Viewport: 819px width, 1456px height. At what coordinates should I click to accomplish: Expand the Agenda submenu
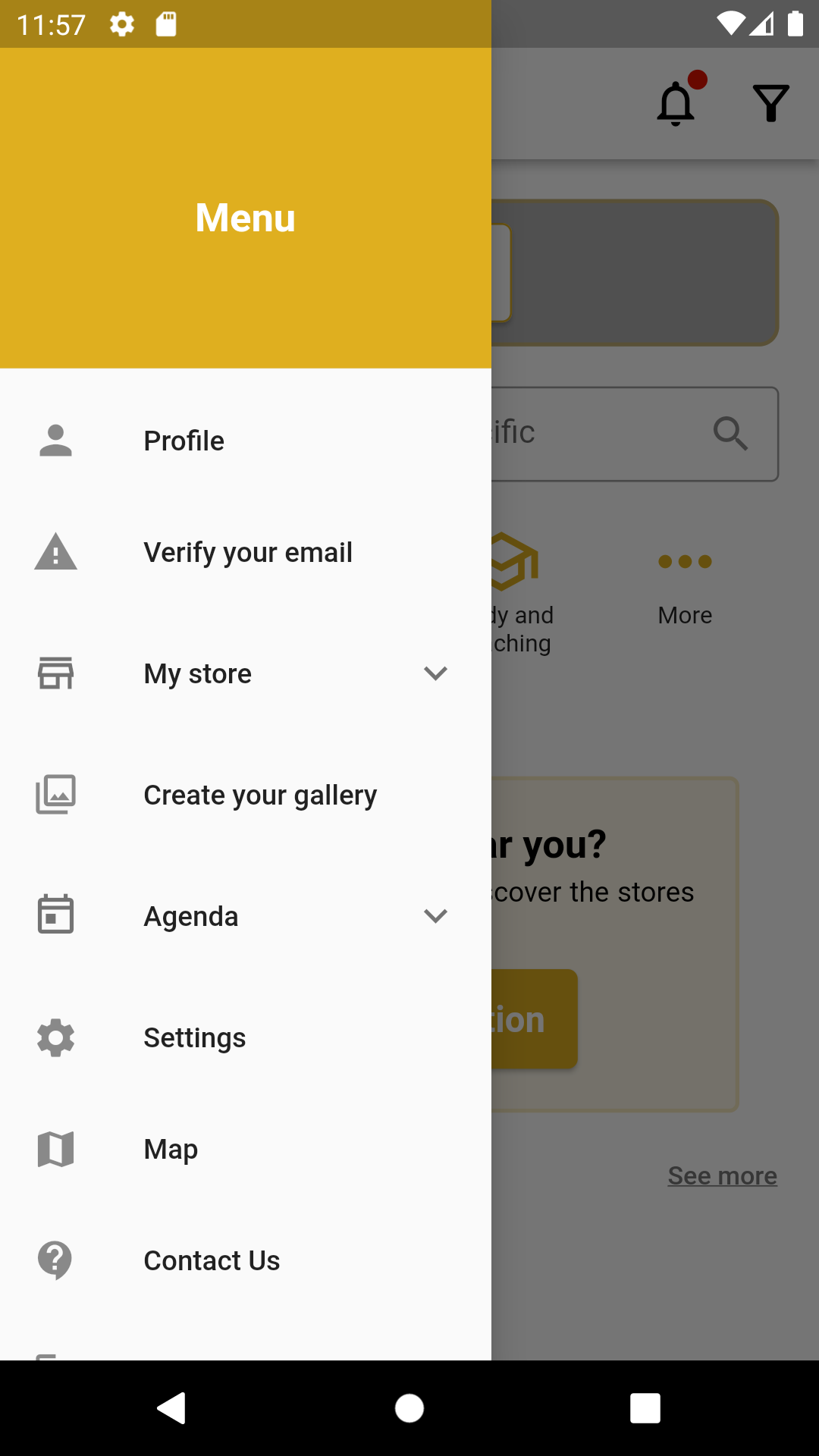pos(435,916)
